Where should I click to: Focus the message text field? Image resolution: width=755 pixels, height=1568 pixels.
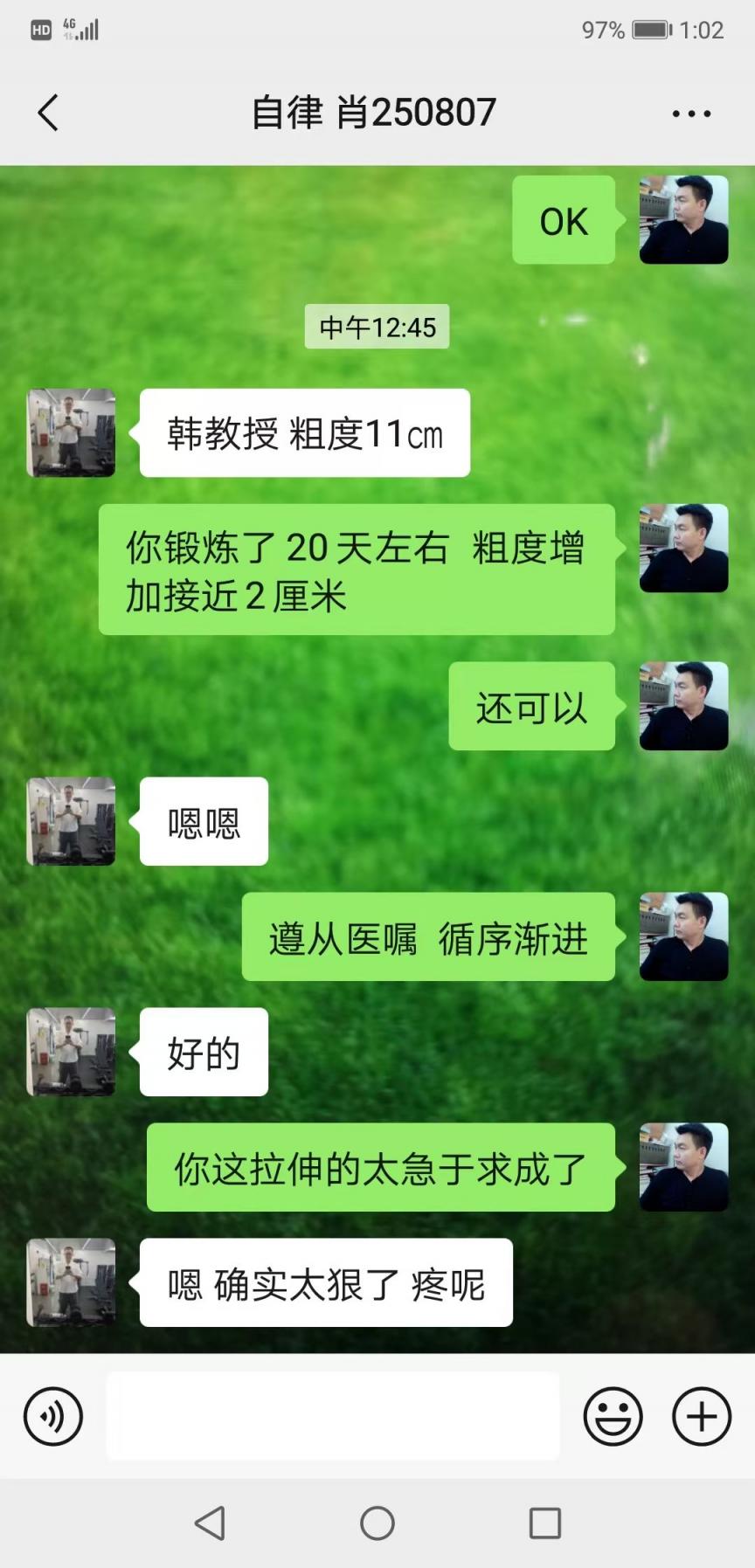[332, 1416]
